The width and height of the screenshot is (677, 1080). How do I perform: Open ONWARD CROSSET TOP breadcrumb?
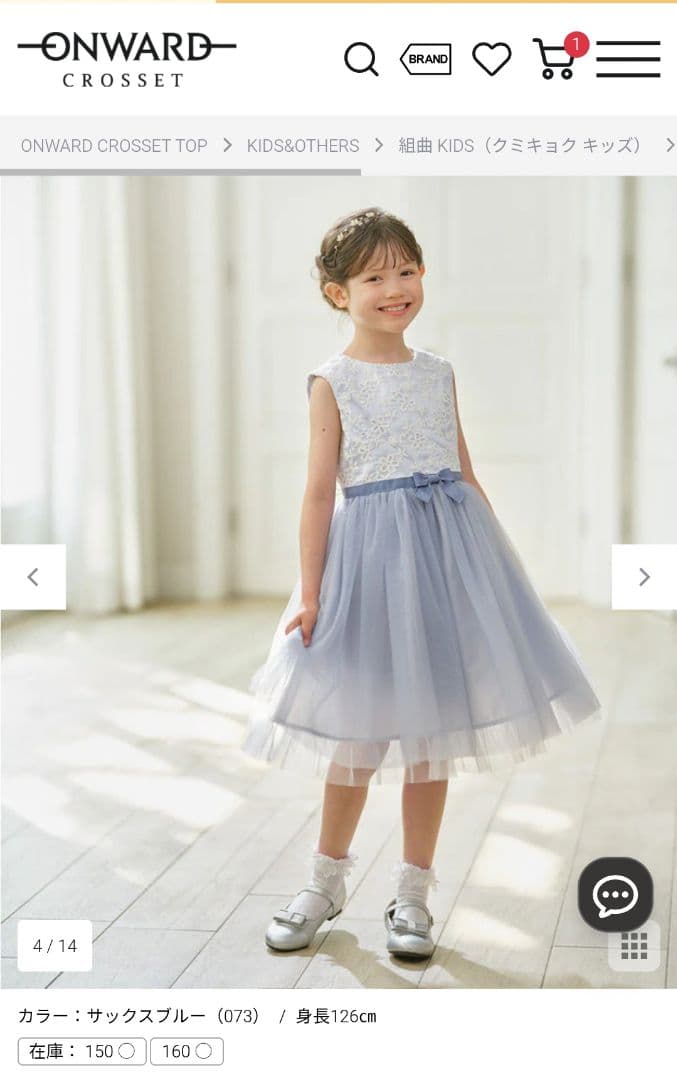click(114, 146)
